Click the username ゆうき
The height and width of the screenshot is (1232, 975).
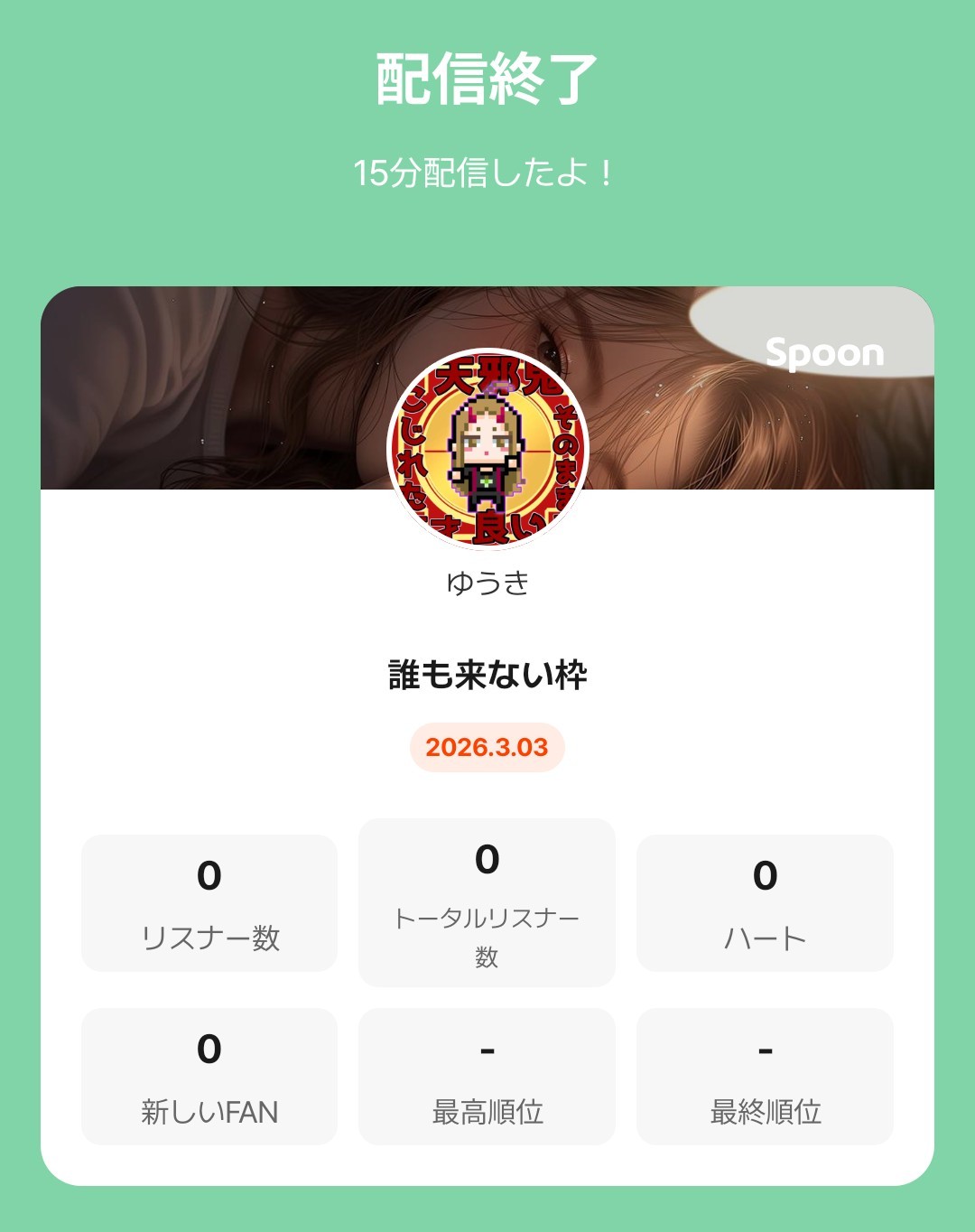click(487, 583)
